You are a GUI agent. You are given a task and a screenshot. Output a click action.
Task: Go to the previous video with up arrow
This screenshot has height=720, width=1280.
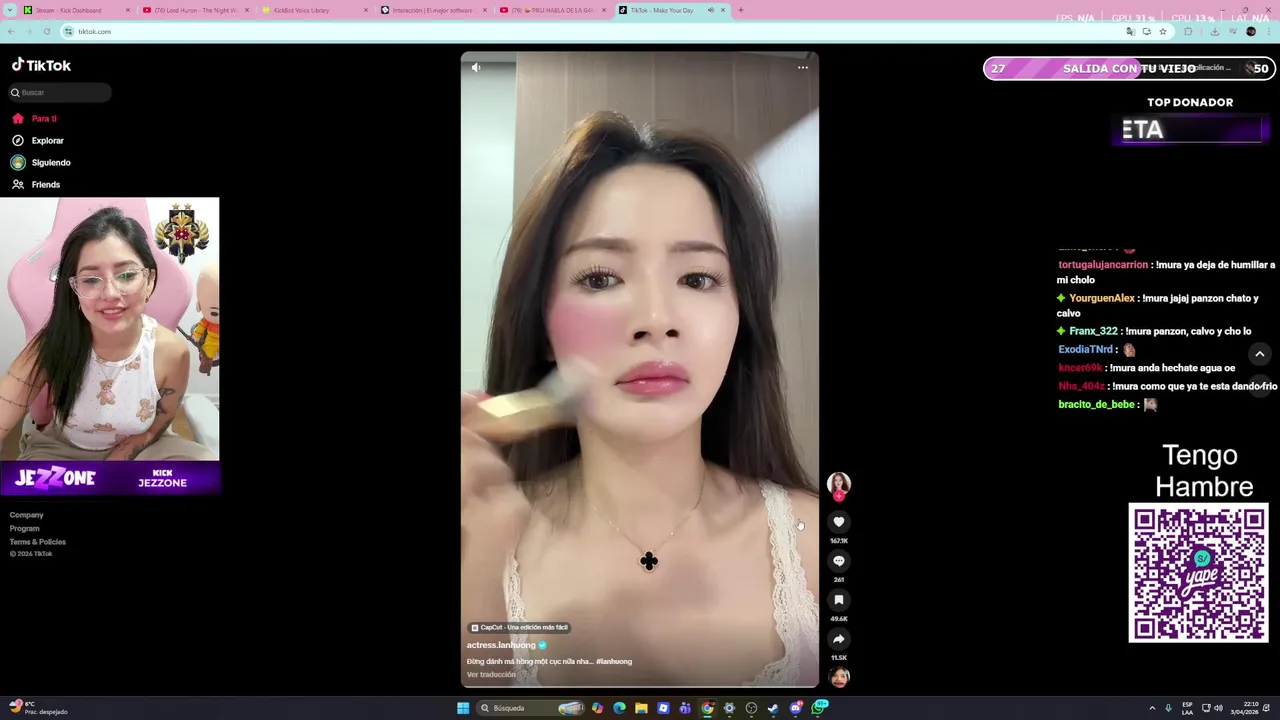1259,354
